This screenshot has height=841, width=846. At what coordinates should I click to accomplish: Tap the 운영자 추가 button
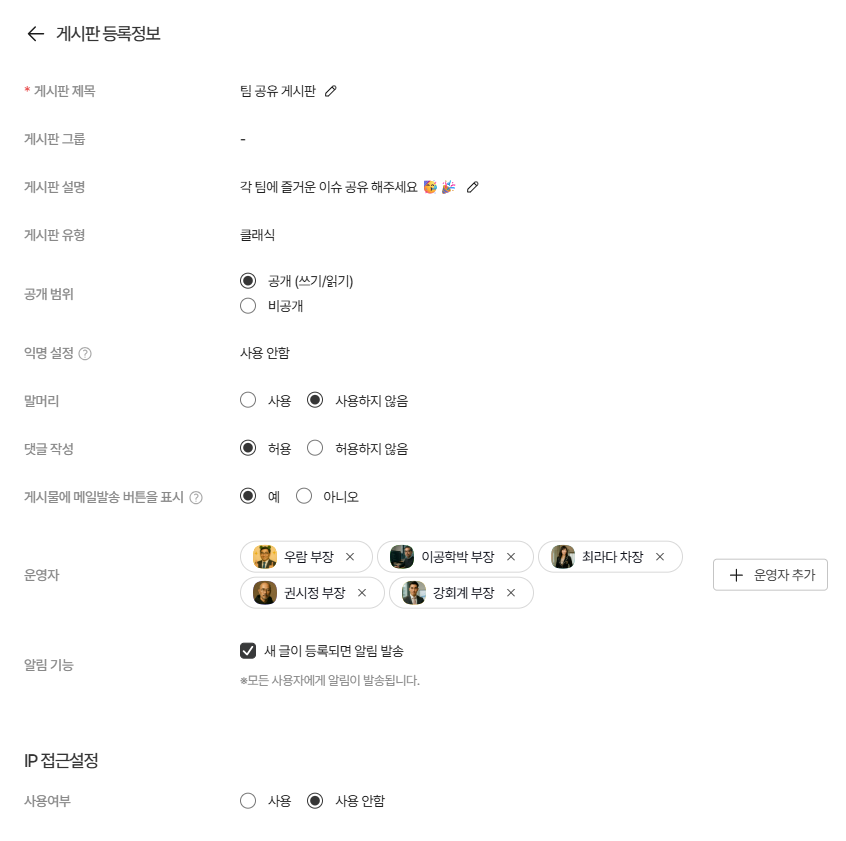point(770,575)
